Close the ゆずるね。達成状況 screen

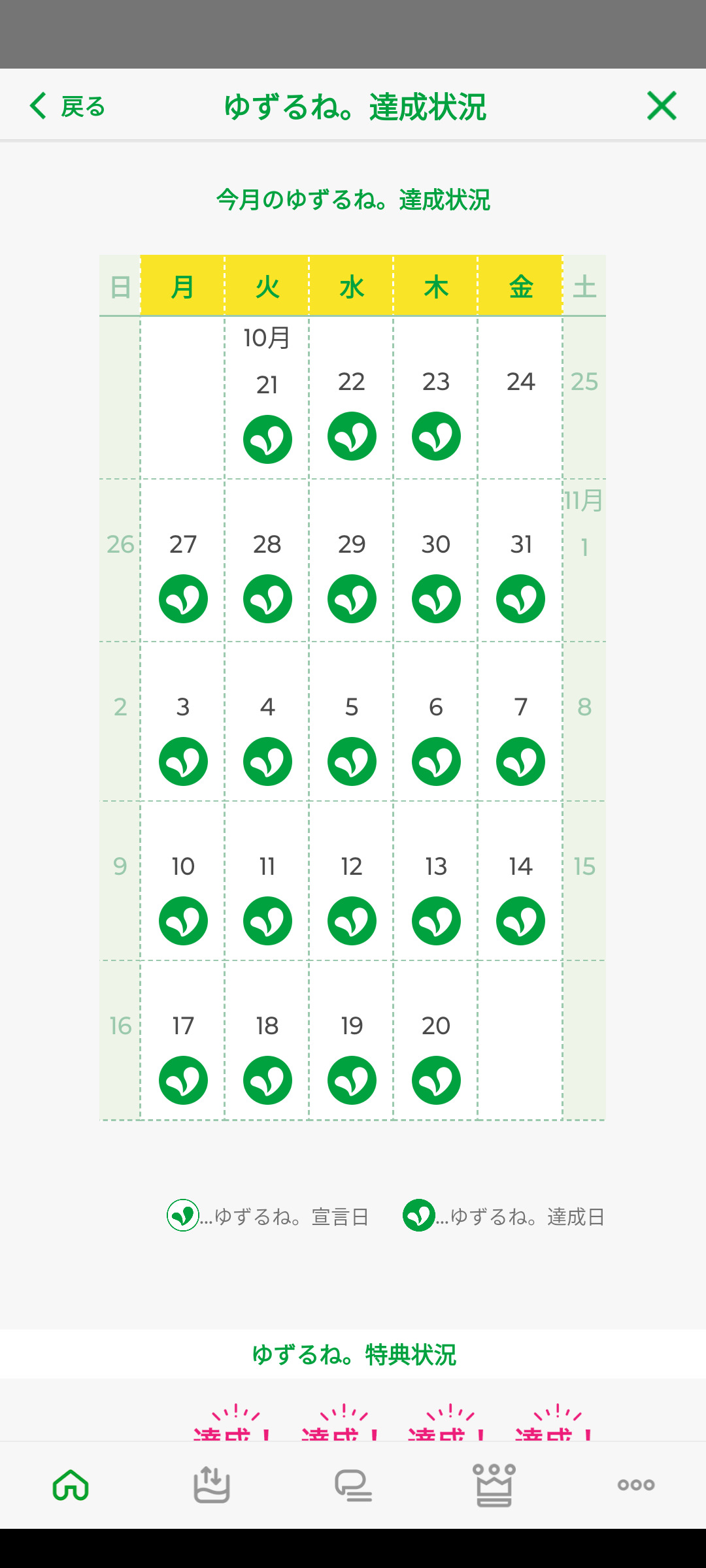[x=661, y=106]
